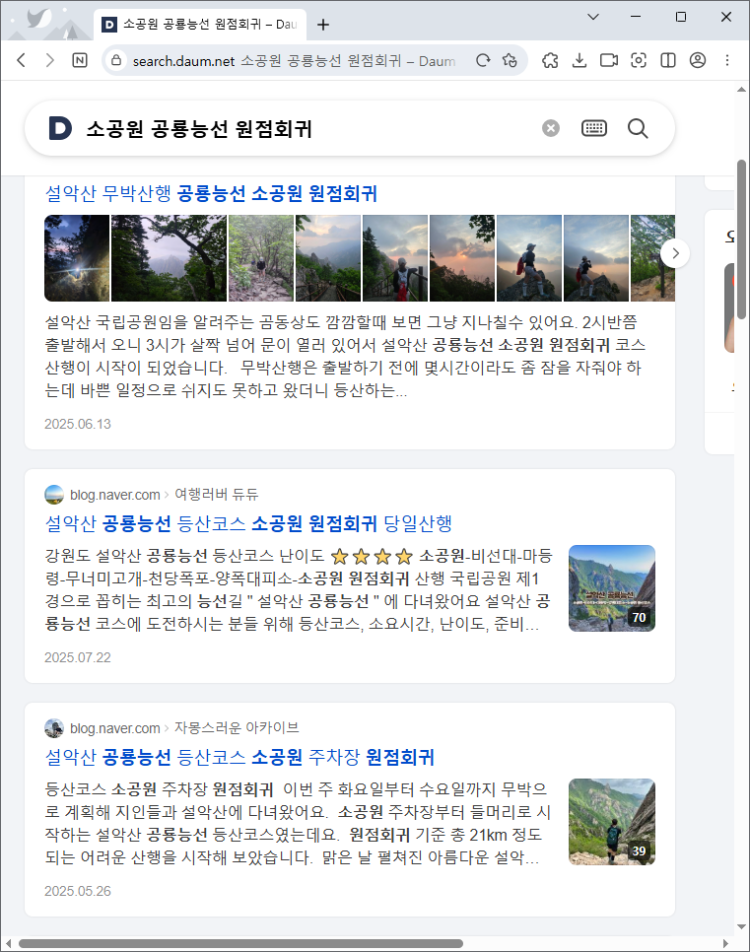Open the on-screen keyboard input tool
The image size is (750, 952).
(594, 128)
